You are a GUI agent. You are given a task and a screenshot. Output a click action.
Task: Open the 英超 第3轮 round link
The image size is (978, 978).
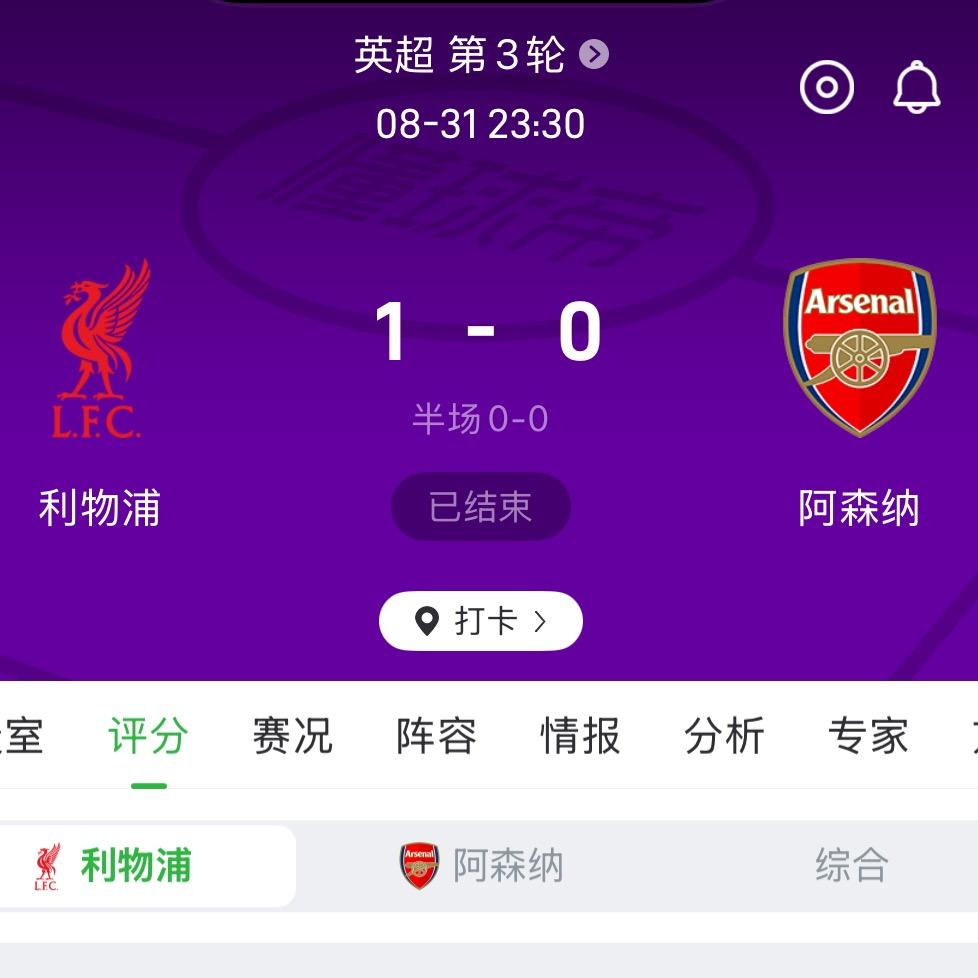tap(481, 55)
